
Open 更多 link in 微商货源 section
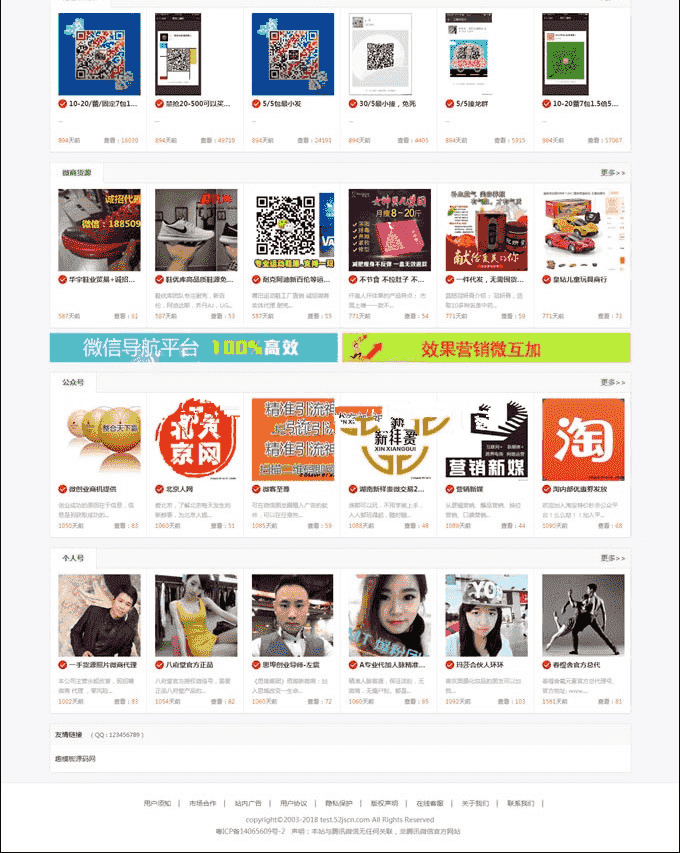point(612,173)
